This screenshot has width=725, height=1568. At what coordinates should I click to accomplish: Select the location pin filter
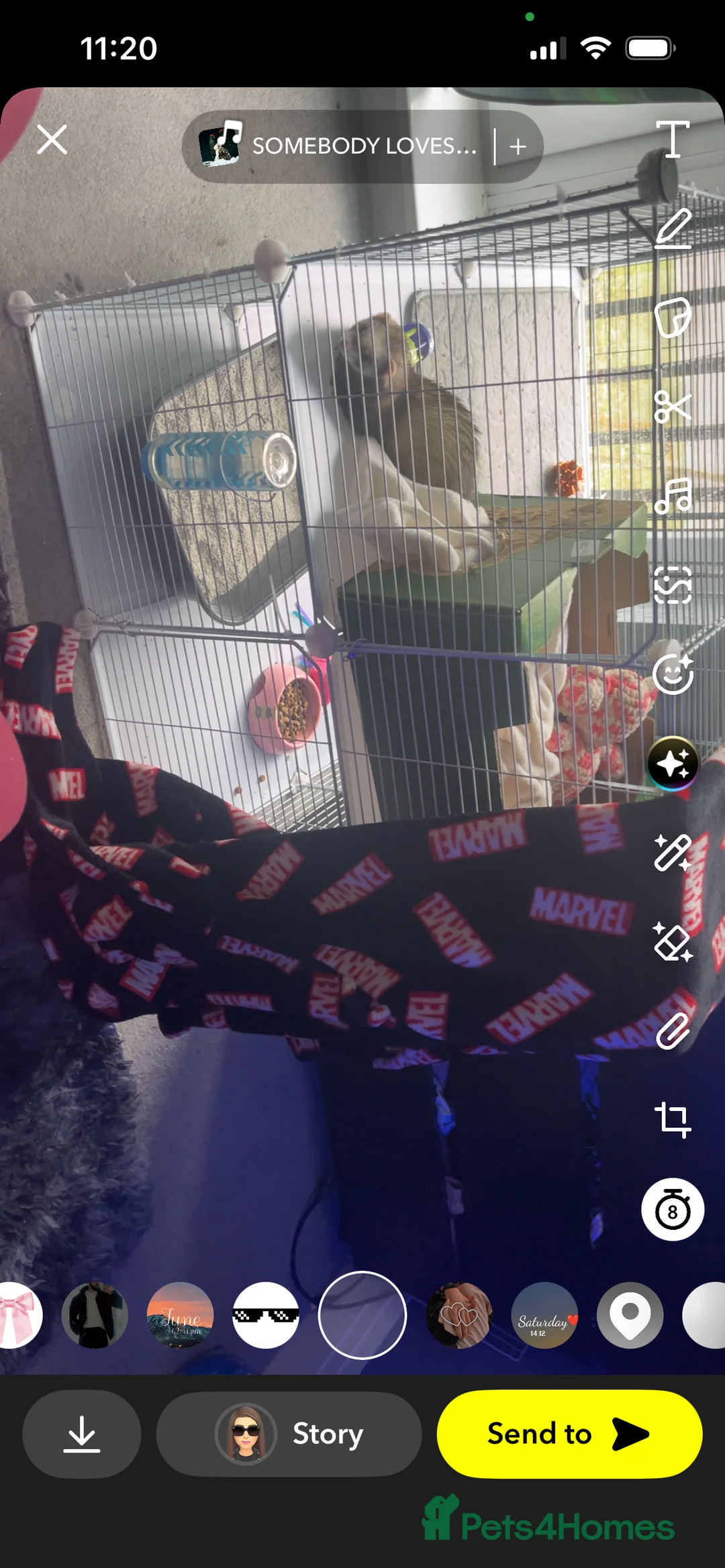click(x=630, y=1315)
